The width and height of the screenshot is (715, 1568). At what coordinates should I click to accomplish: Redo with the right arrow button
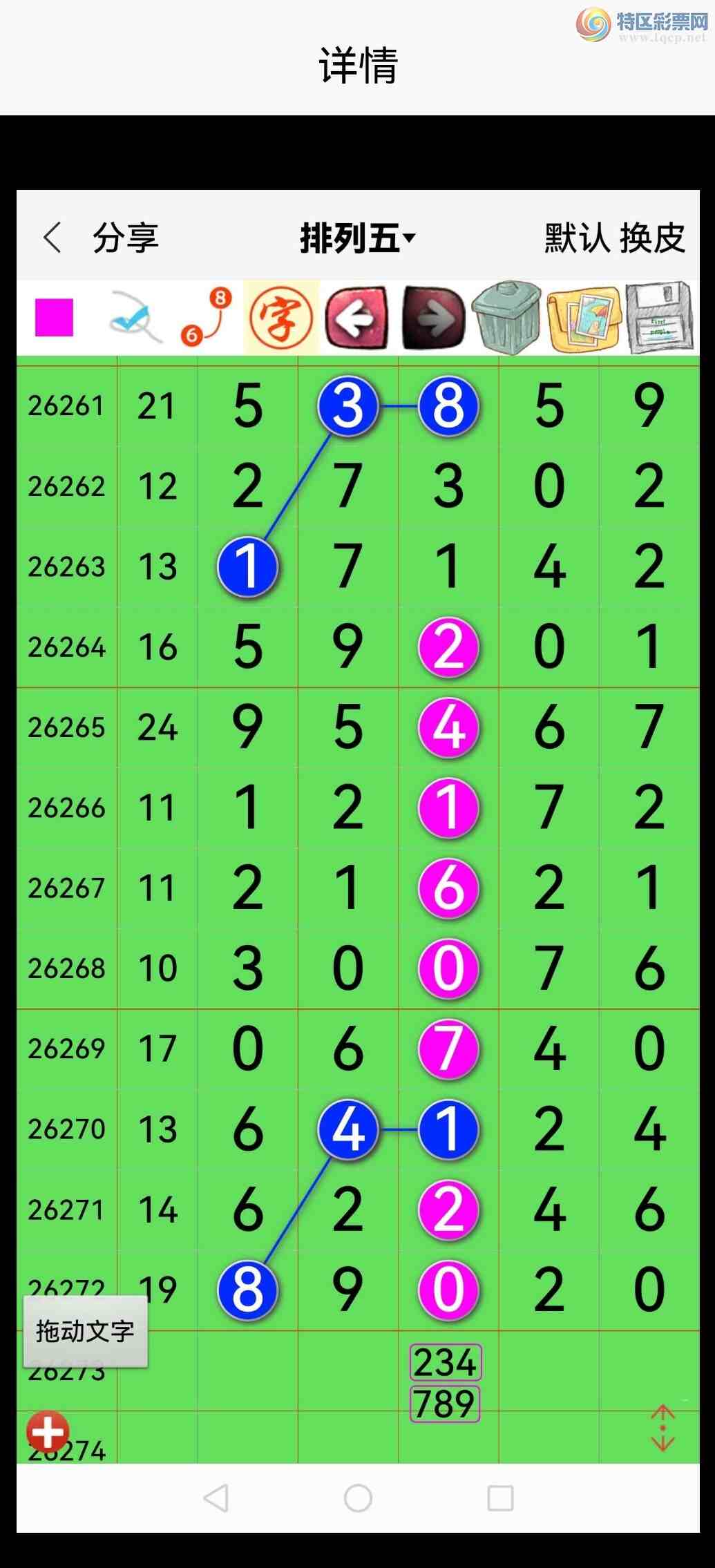pyautogui.click(x=433, y=318)
